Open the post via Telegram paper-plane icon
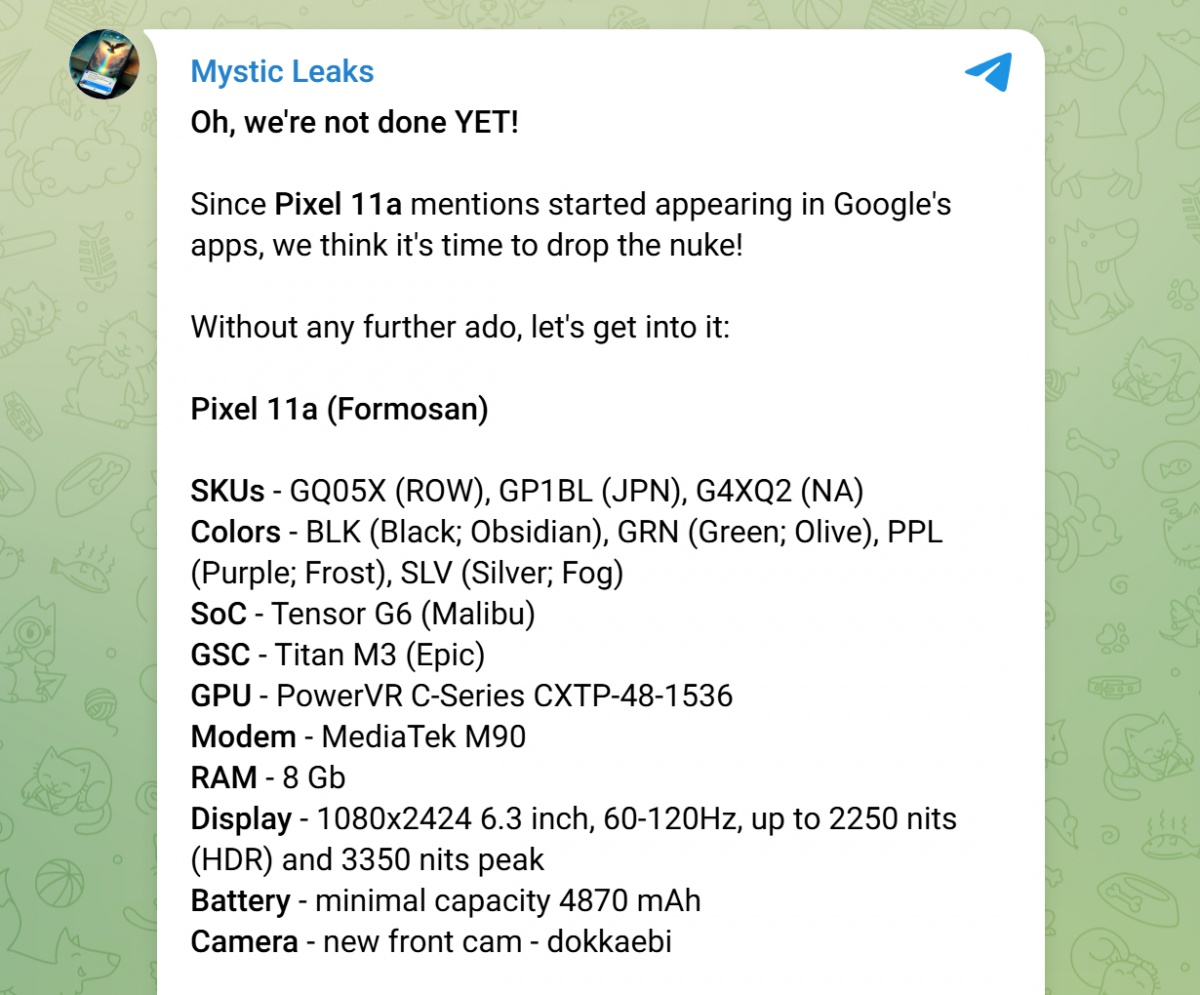 pos(988,73)
